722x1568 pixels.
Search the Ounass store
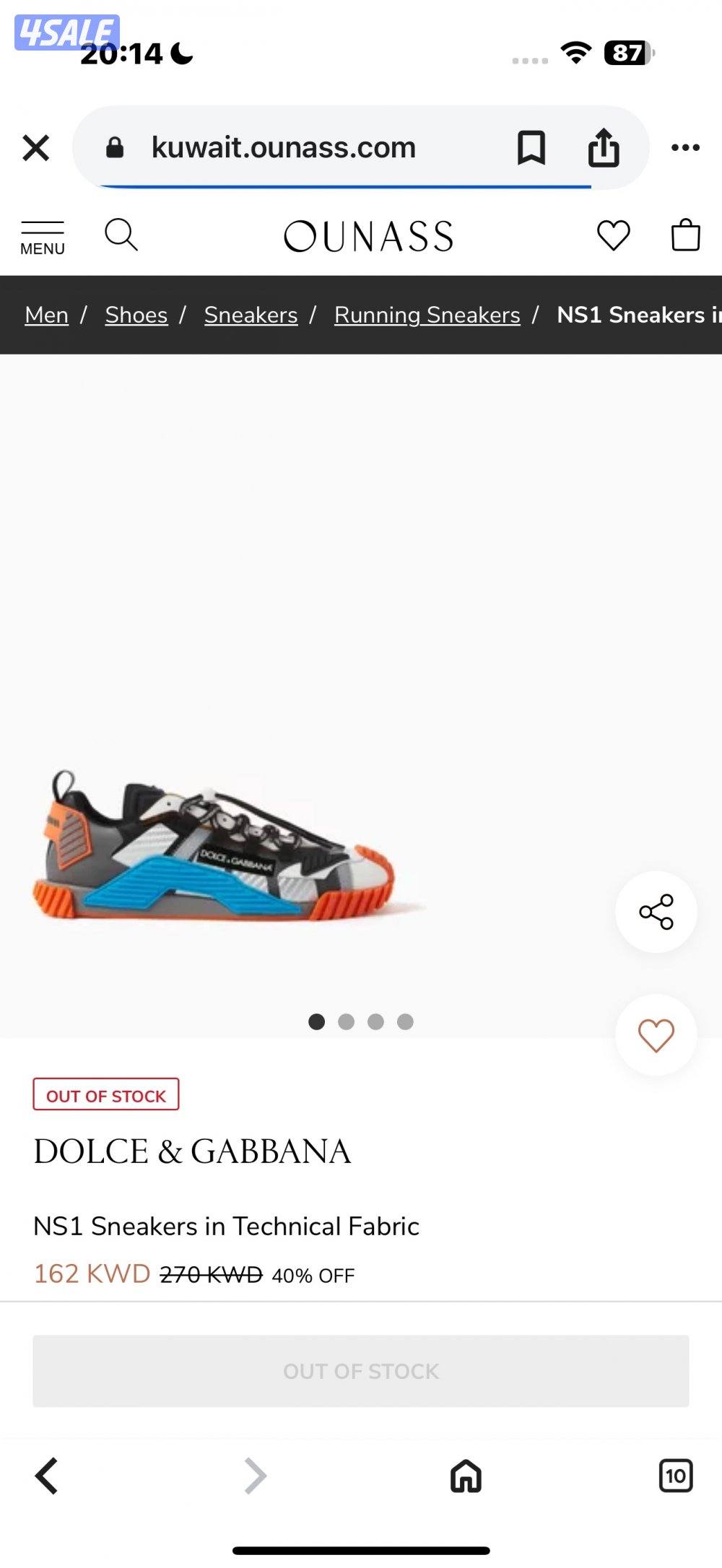(121, 235)
